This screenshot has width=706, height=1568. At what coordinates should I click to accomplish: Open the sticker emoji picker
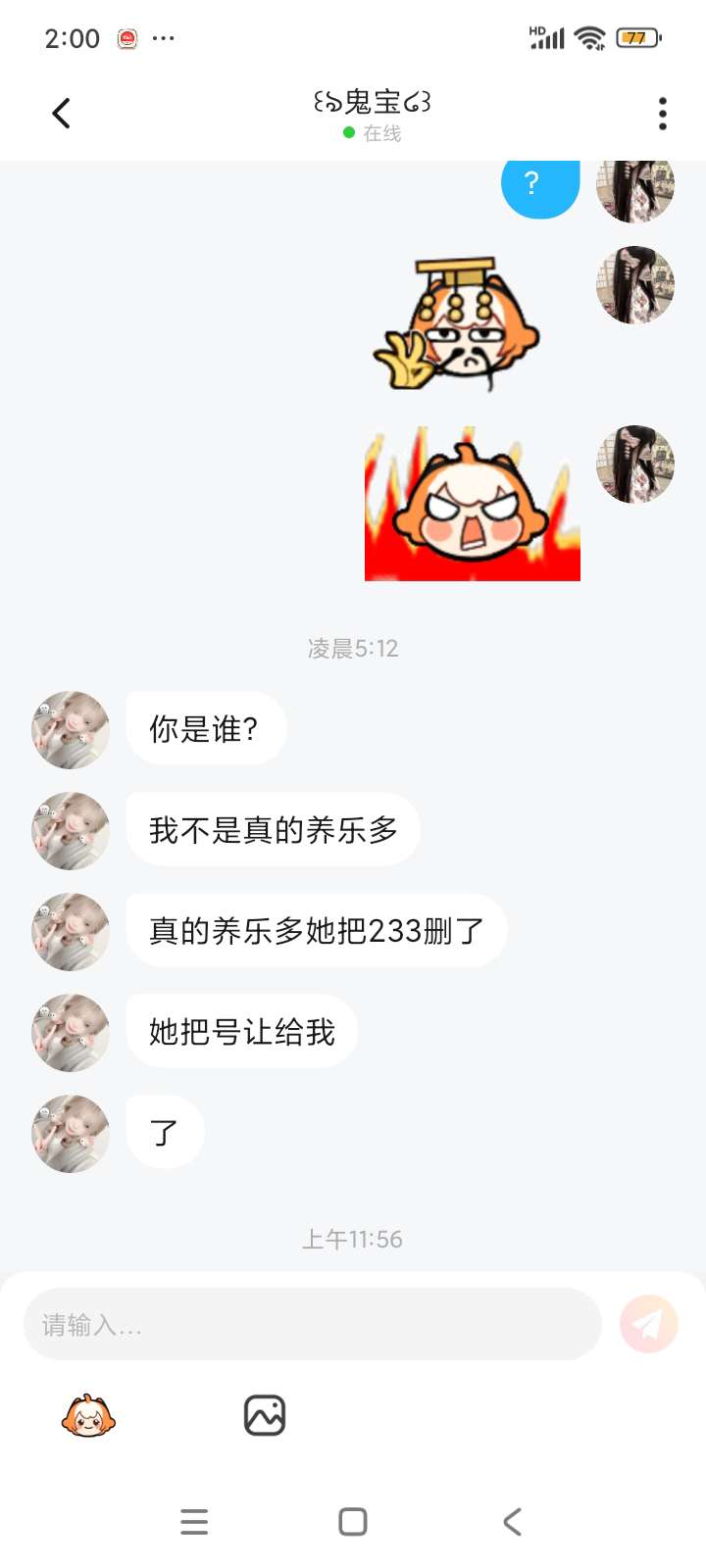coord(88,1415)
